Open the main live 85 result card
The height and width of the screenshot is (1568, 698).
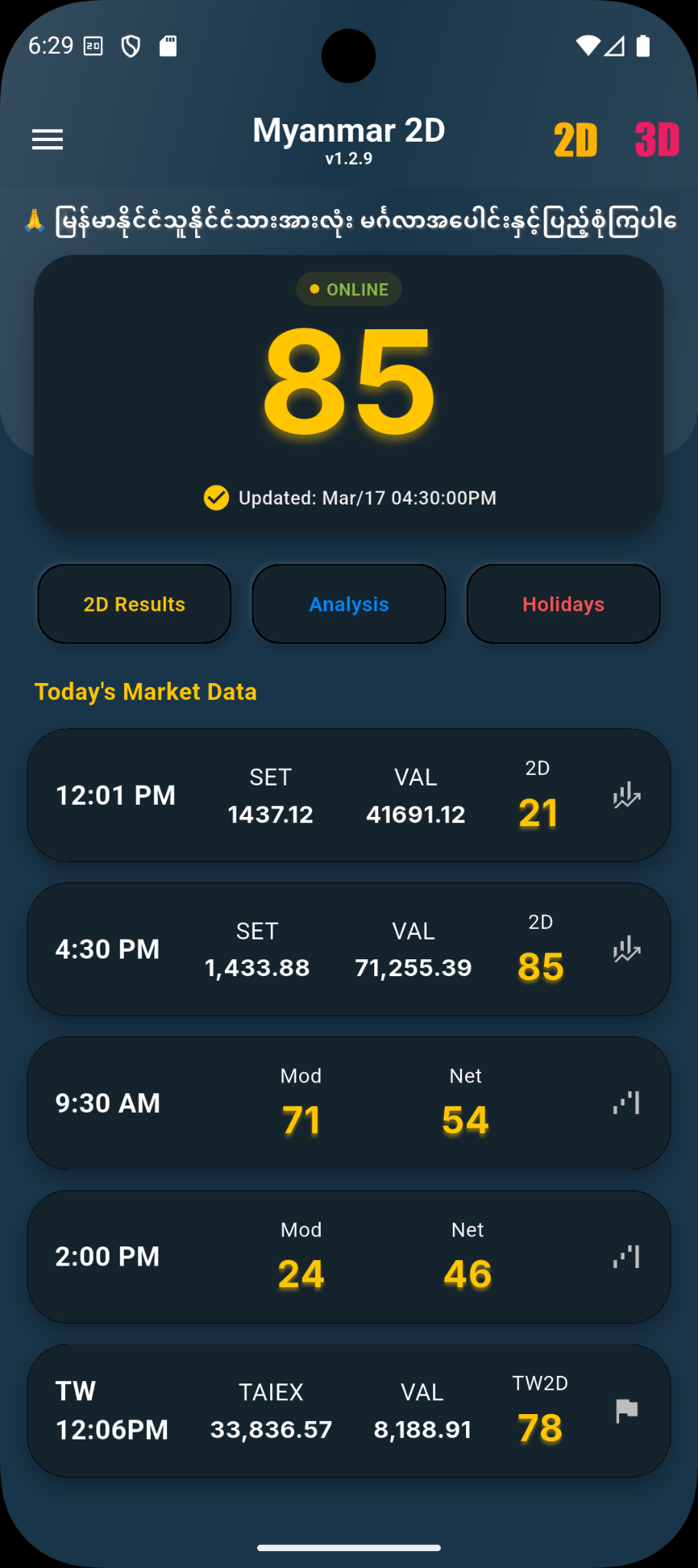tap(349, 394)
